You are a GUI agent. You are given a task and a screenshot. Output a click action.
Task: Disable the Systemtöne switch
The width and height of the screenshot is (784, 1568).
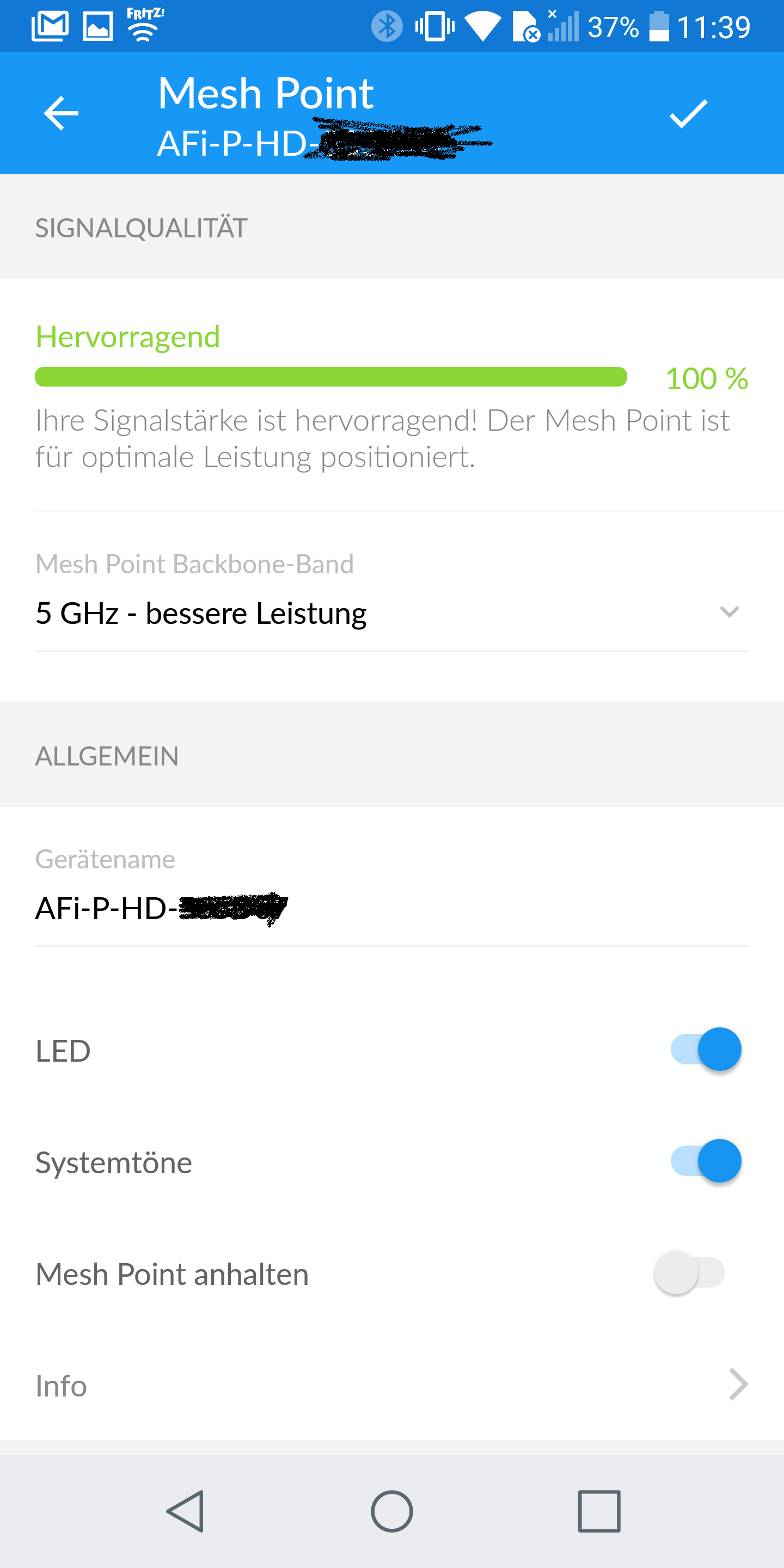[706, 1161]
